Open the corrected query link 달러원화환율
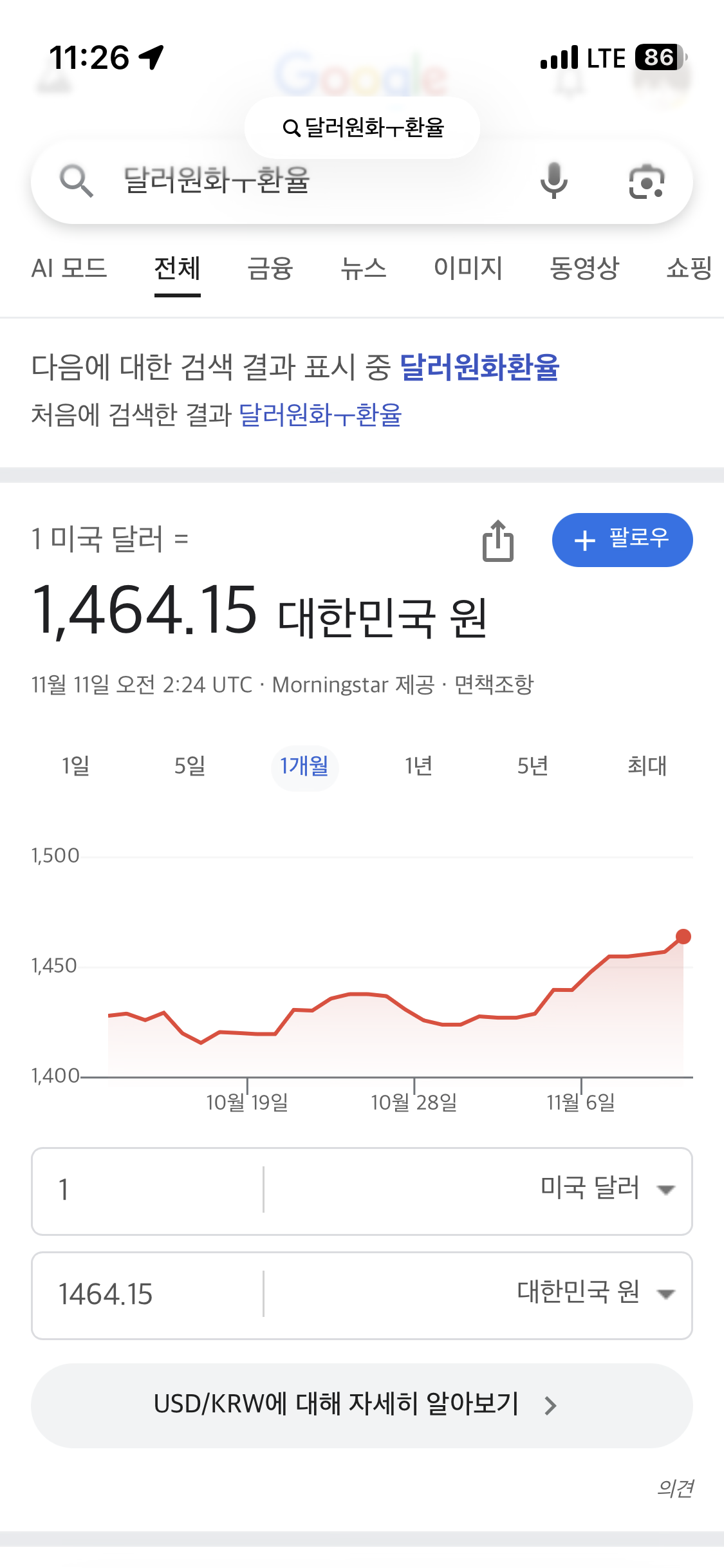 coord(479,368)
